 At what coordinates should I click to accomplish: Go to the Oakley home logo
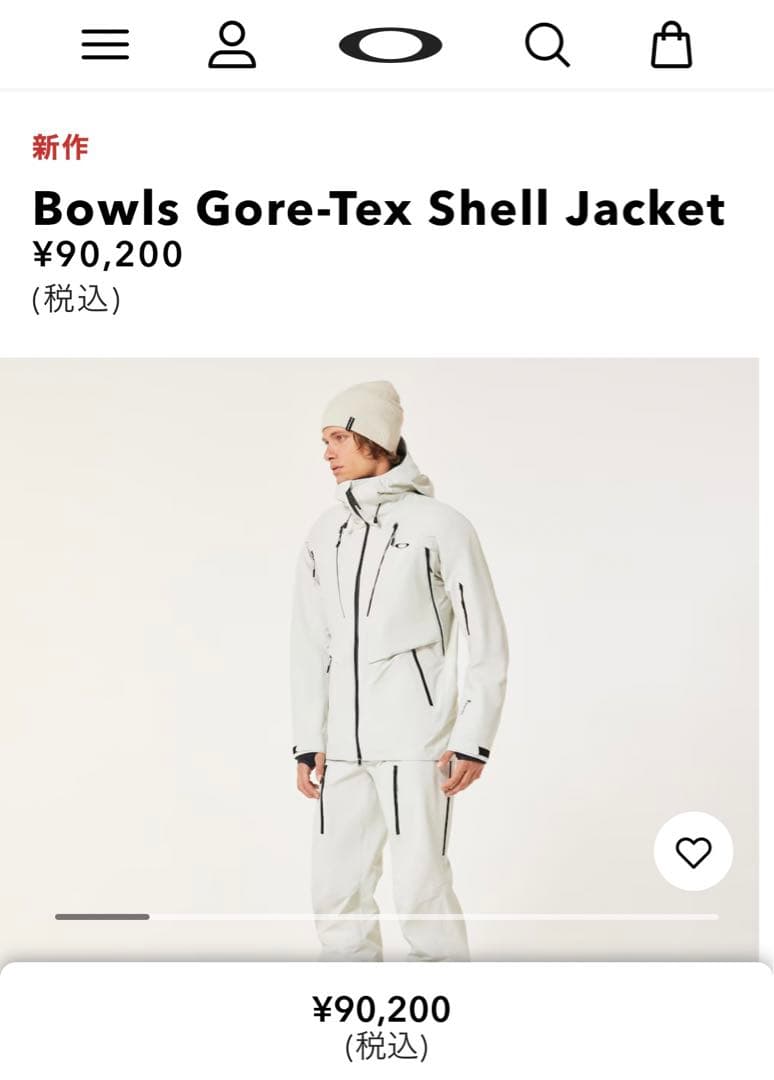[x=390, y=45]
